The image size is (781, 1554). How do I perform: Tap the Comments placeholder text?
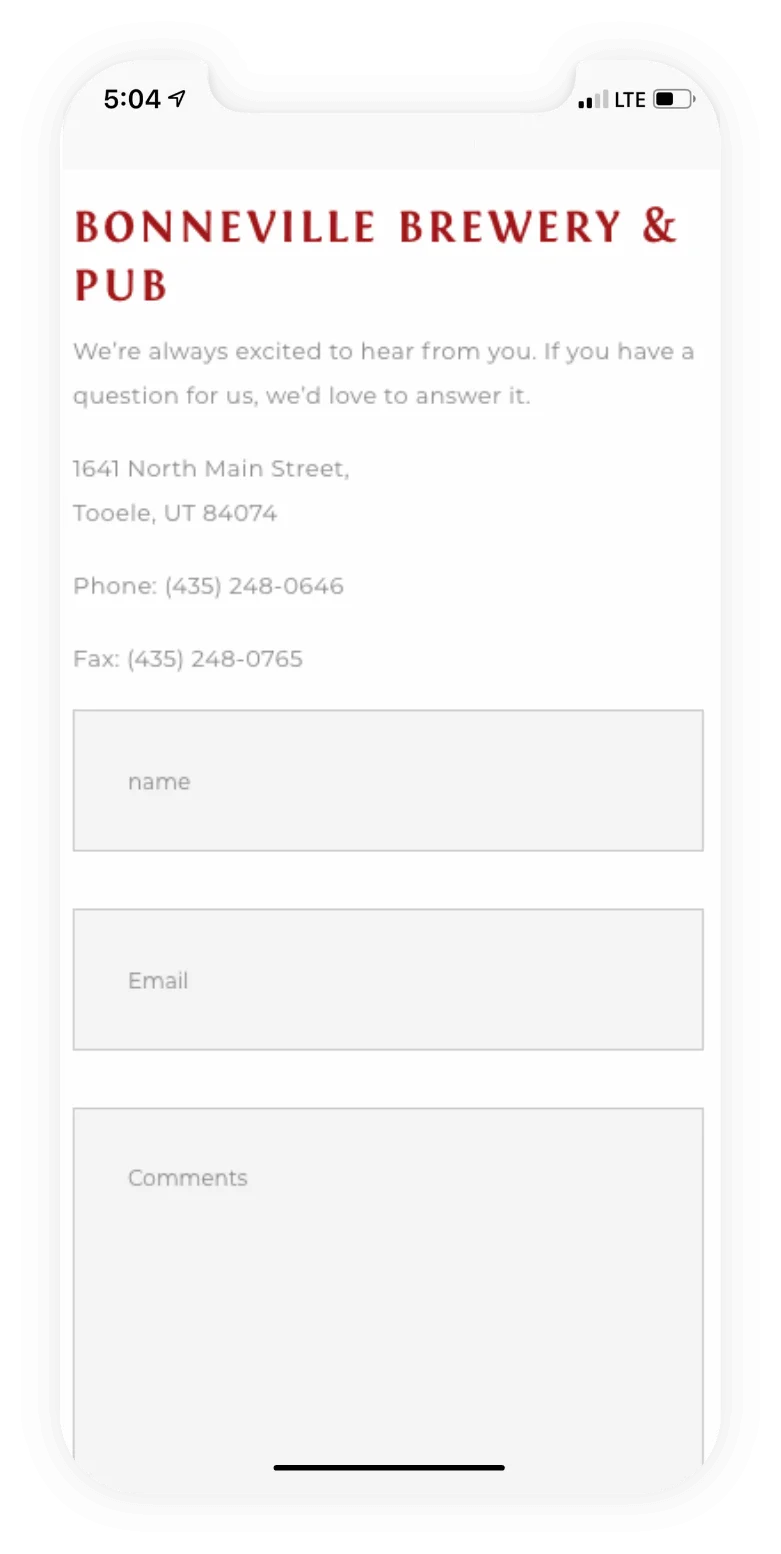[187, 1178]
